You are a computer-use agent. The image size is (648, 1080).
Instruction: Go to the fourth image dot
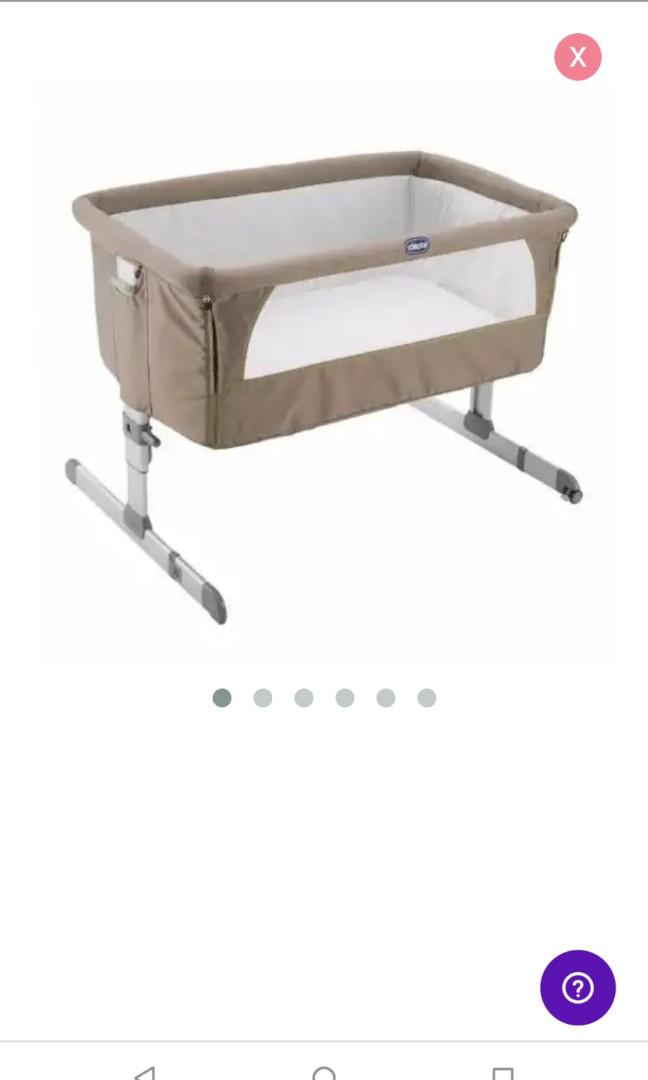coord(345,698)
